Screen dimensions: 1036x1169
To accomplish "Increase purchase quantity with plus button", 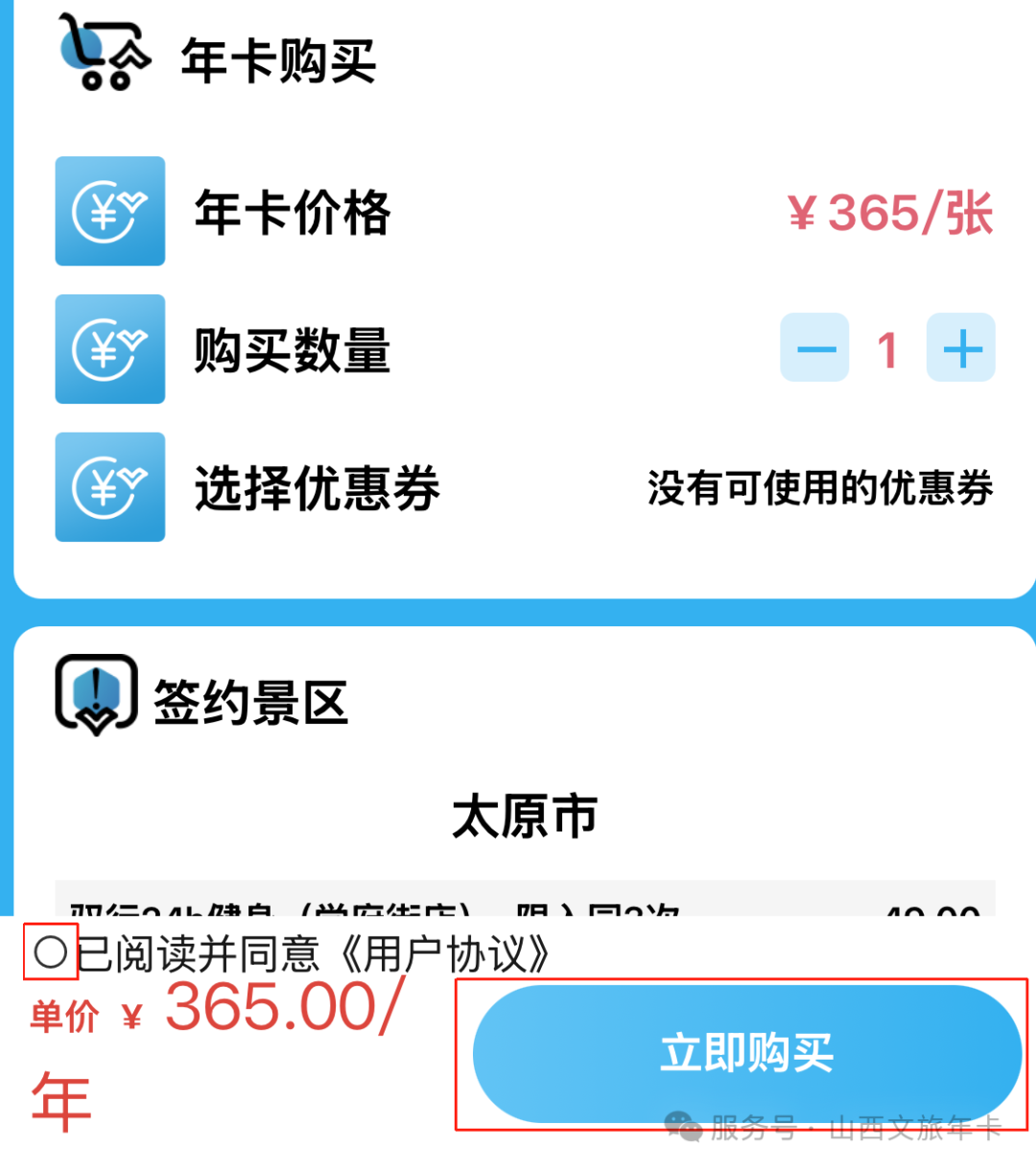I will click(x=961, y=348).
